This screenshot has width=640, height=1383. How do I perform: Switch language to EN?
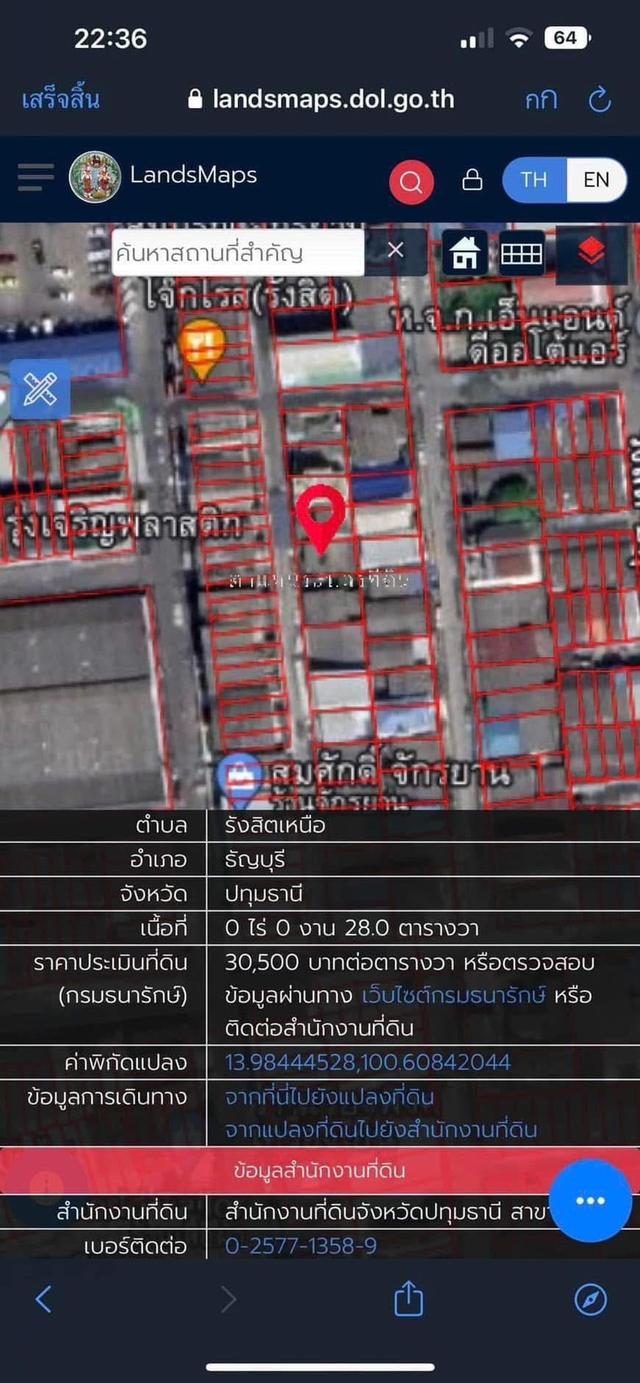coord(596,180)
